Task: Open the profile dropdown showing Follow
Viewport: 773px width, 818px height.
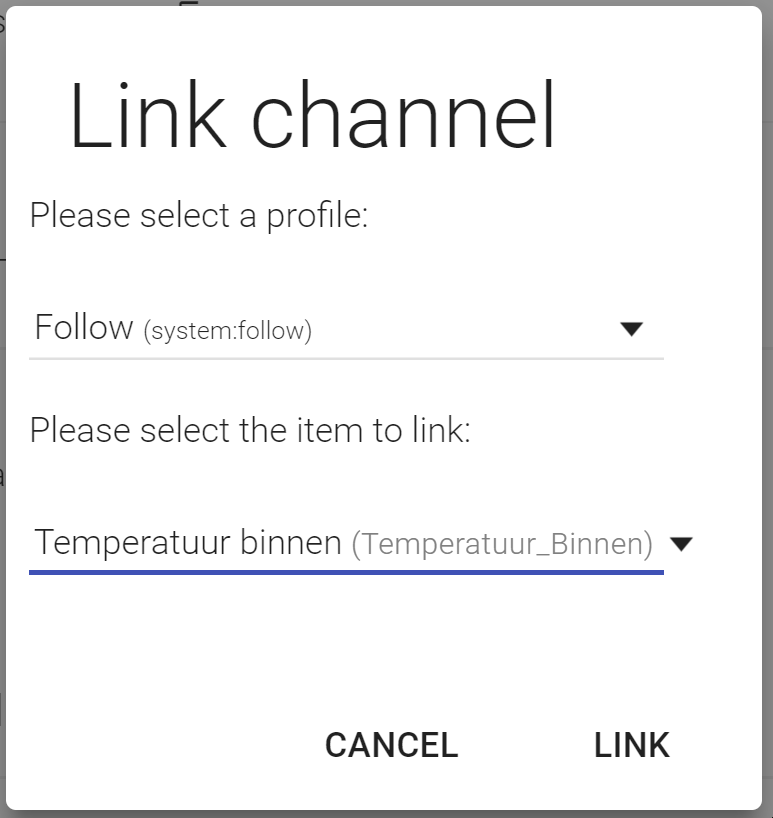Action: 345,329
